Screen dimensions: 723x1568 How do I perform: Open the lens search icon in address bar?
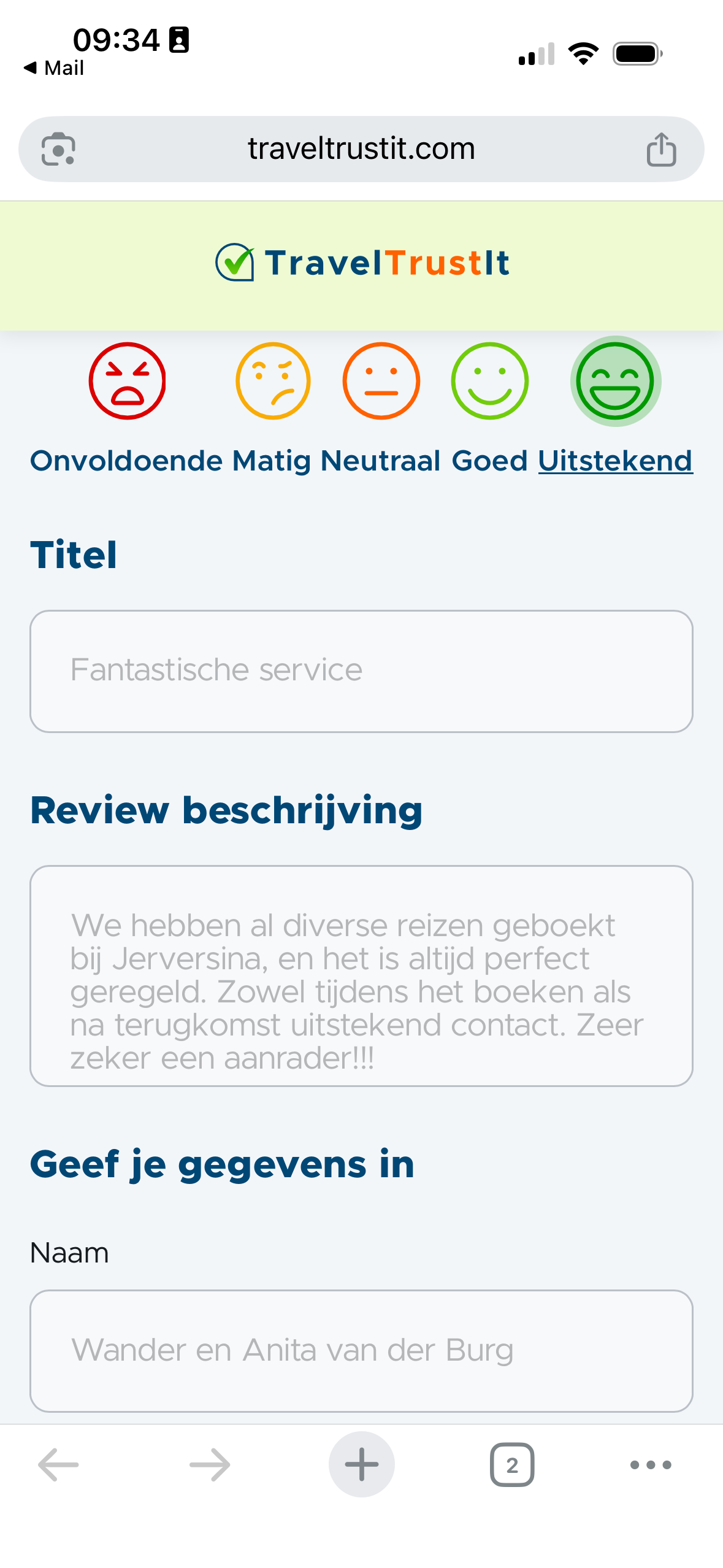point(58,149)
